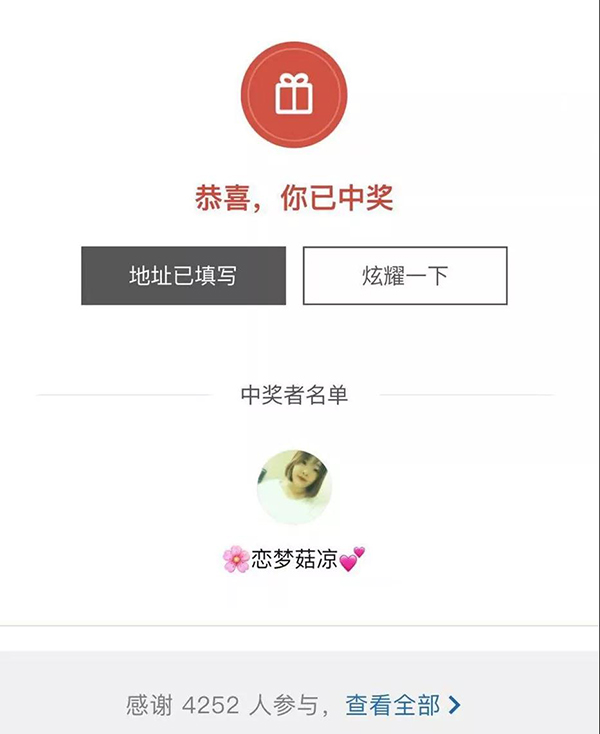Open 查看全部 to view all participants
600x734 pixels.
click(402, 705)
